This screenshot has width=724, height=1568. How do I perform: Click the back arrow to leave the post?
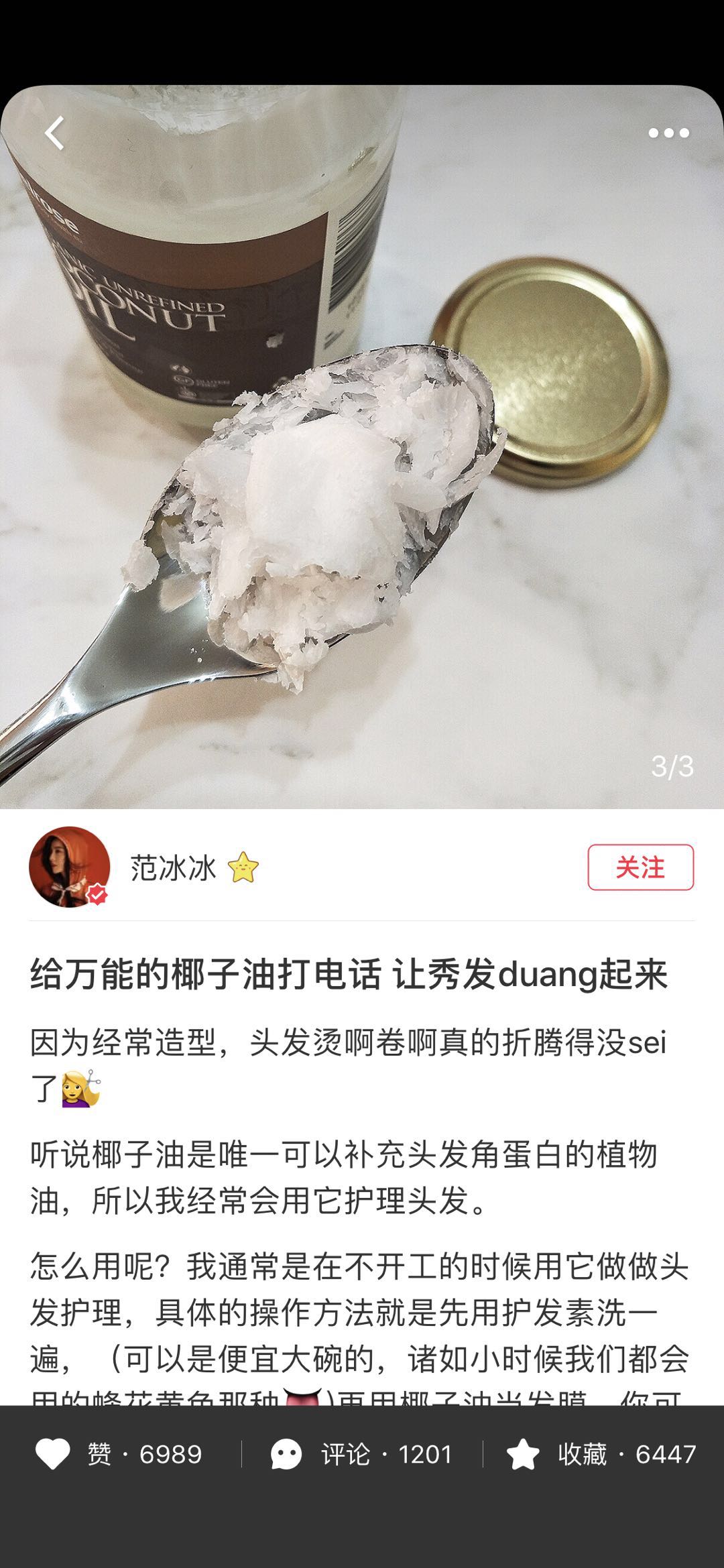pyautogui.click(x=53, y=131)
